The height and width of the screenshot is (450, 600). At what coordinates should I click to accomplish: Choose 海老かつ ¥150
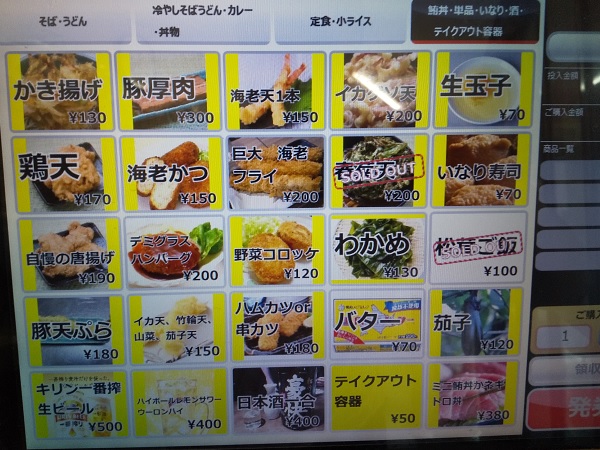coord(172,172)
